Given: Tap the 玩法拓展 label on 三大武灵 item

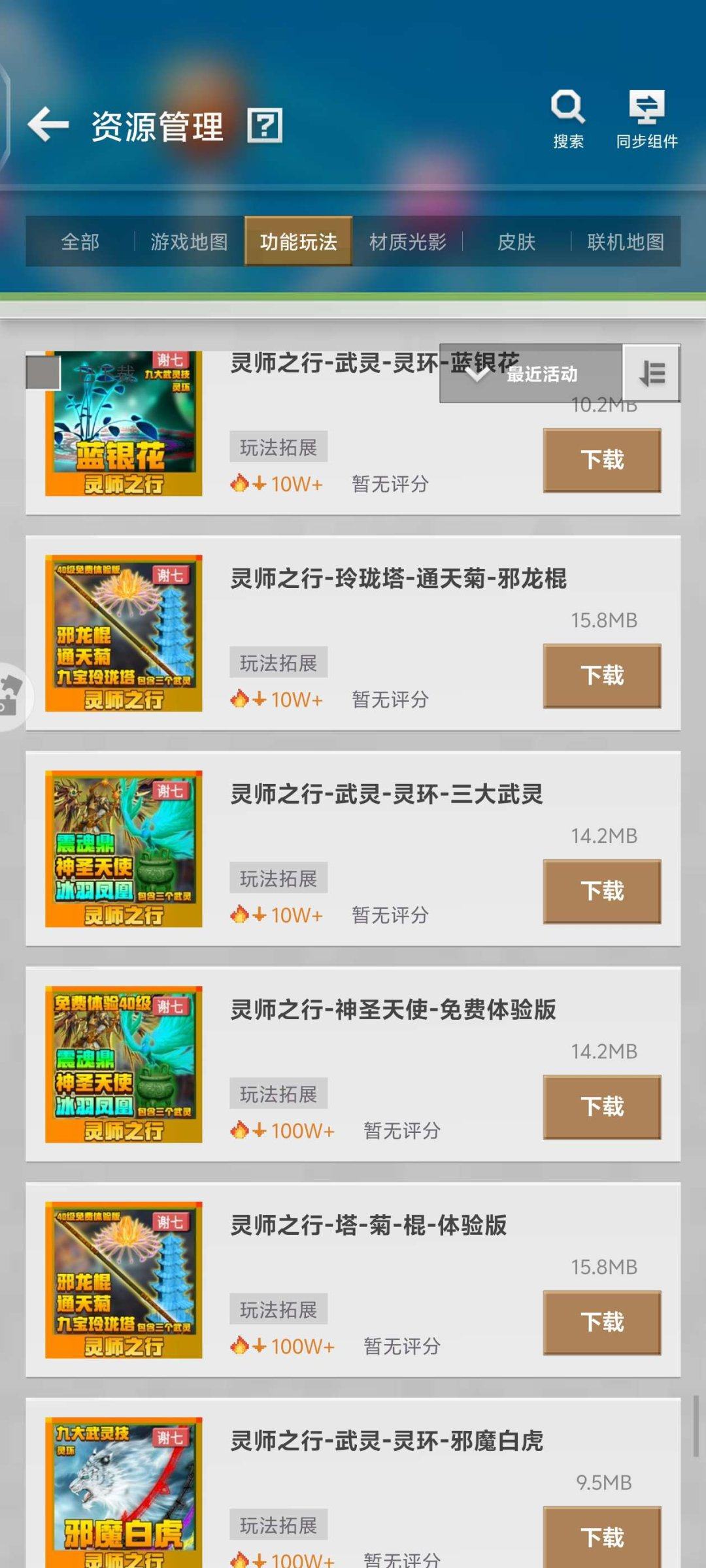Looking at the screenshot, I should (278, 877).
